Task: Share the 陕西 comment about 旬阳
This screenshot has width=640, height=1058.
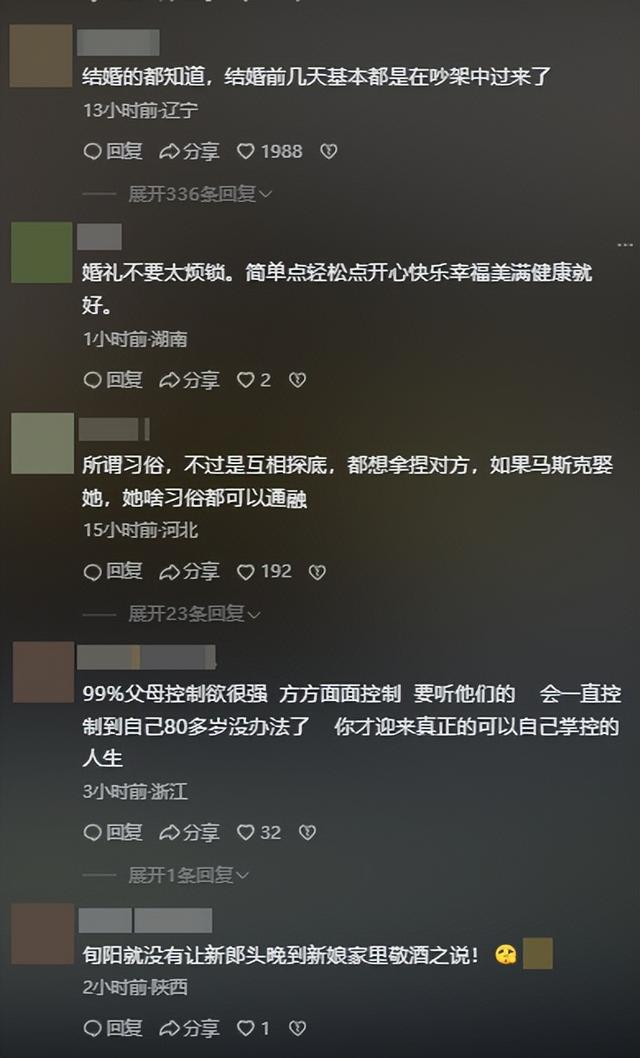Action: tap(189, 1028)
